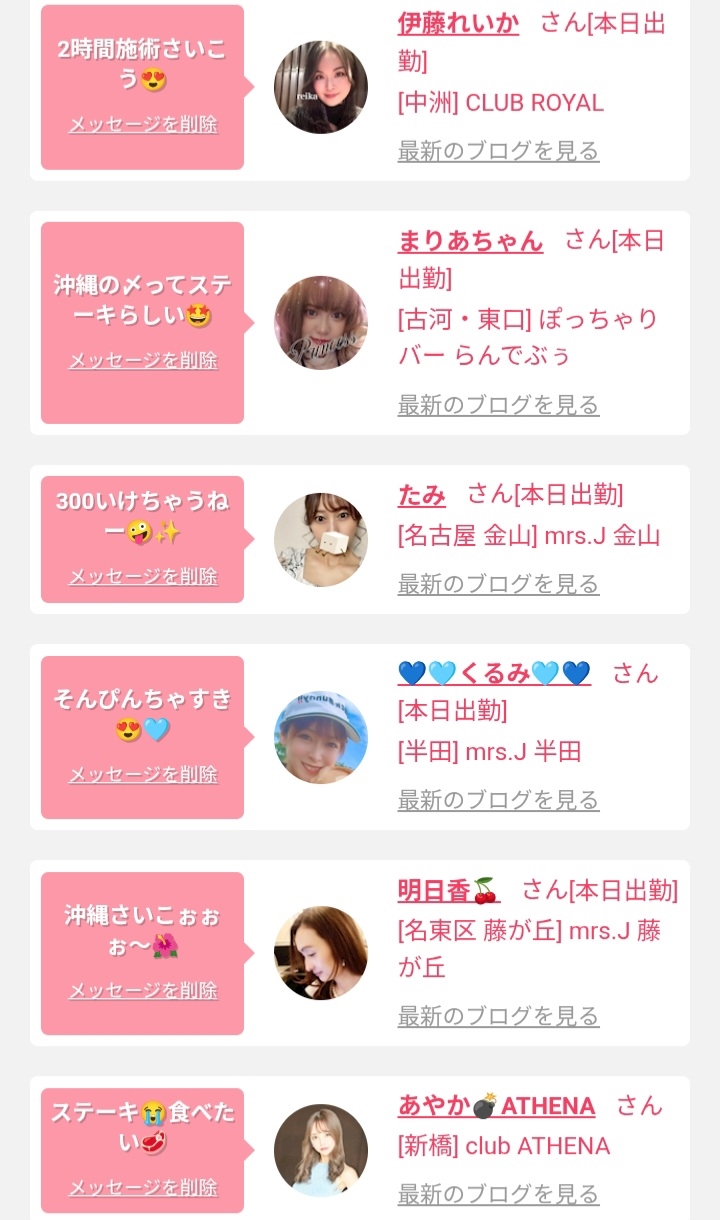View 伊藤れいか's latest blog
Image resolution: width=720 pixels, height=1220 pixels.
tap(498, 151)
